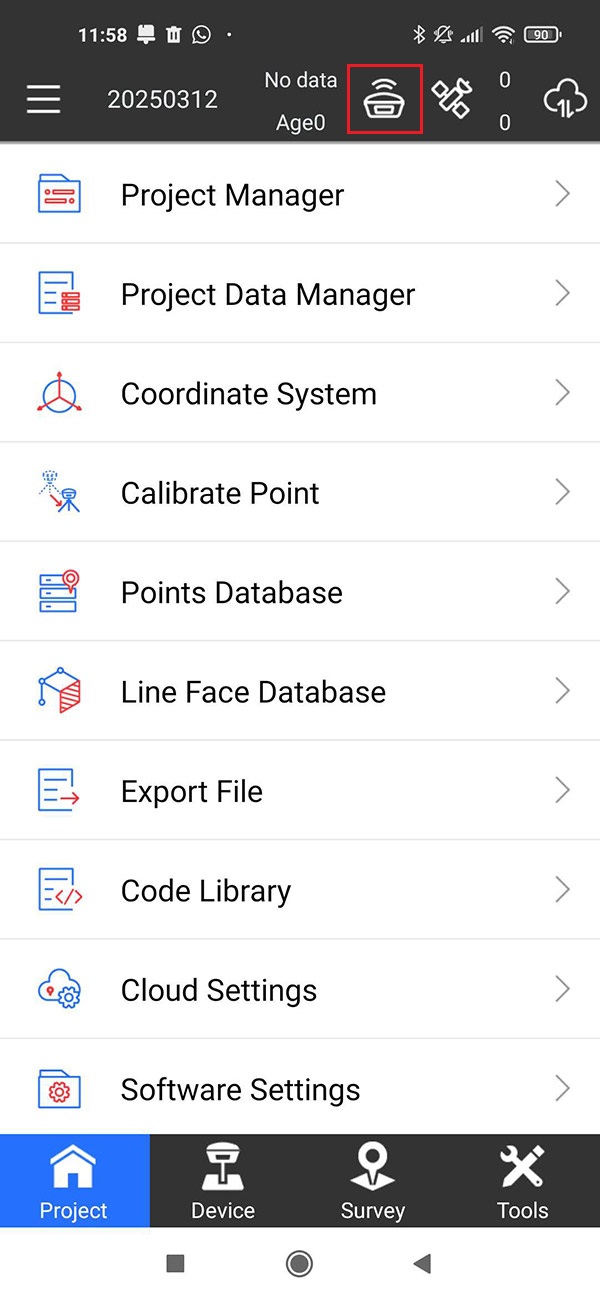The image size is (600, 1300).
Task: Tap the system home button
Action: (299, 1264)
